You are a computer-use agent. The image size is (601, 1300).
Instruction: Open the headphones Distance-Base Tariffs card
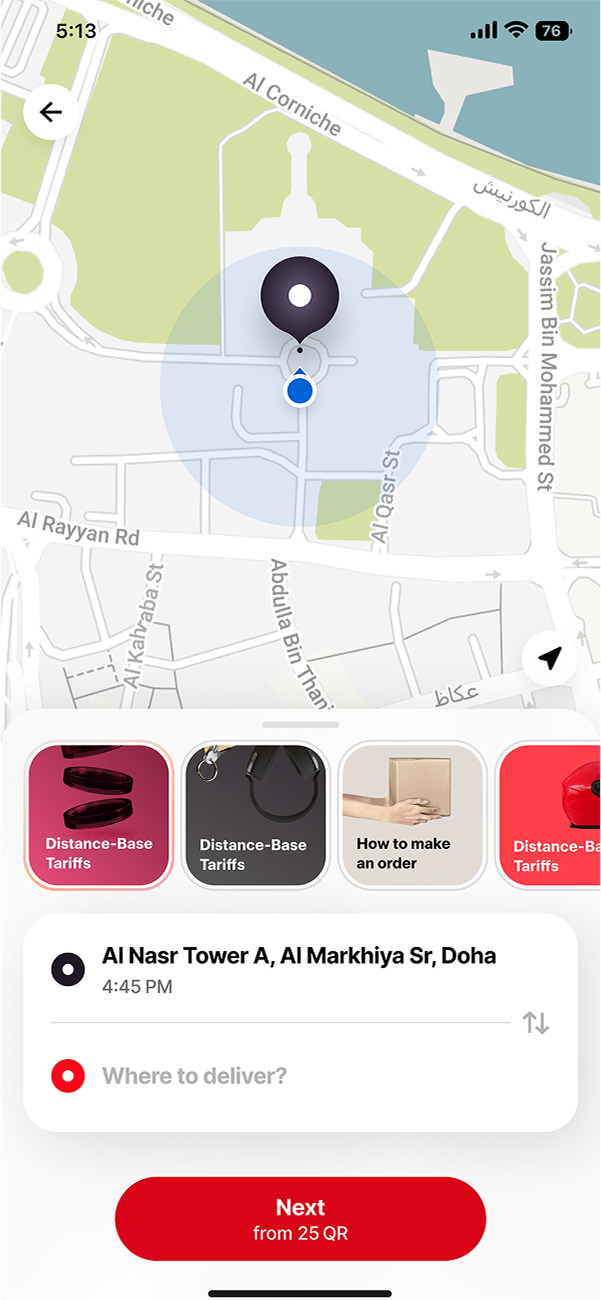pyautogui.click(x=255, y=816)
